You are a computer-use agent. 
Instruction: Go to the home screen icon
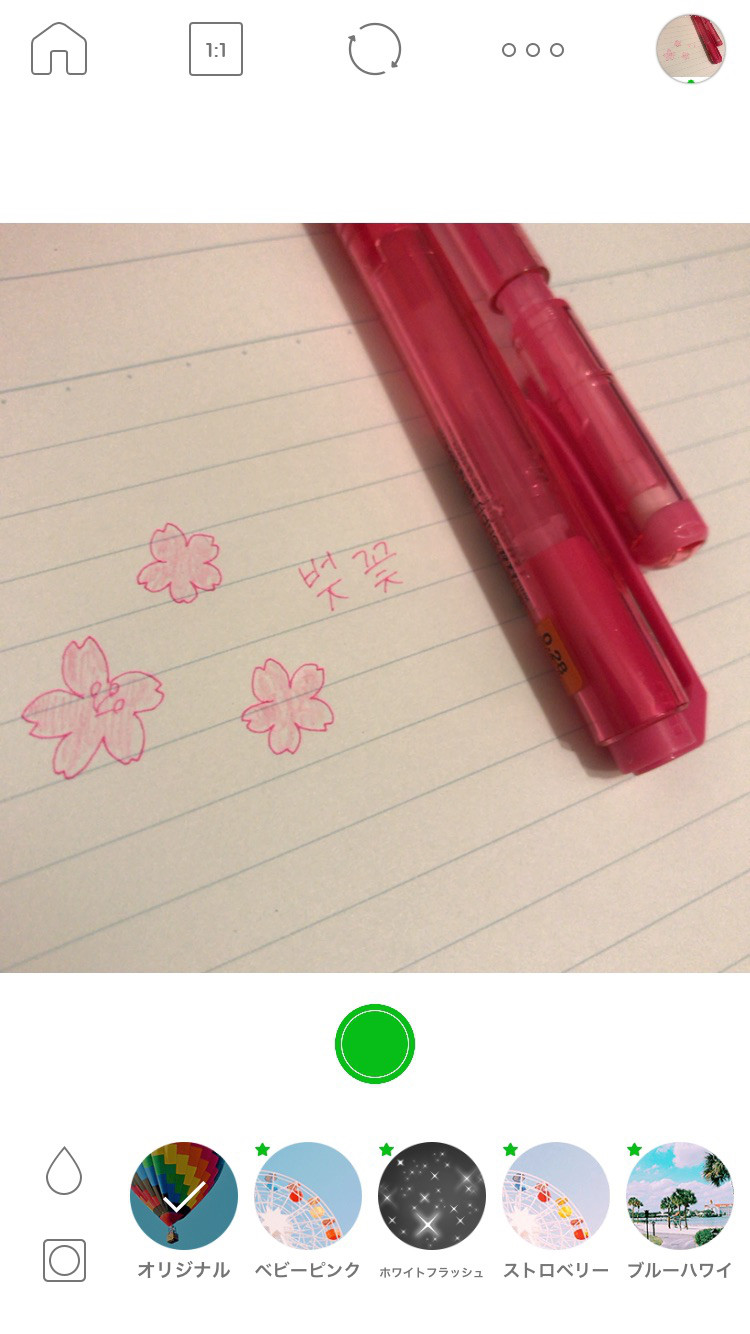tap(59, 49)
